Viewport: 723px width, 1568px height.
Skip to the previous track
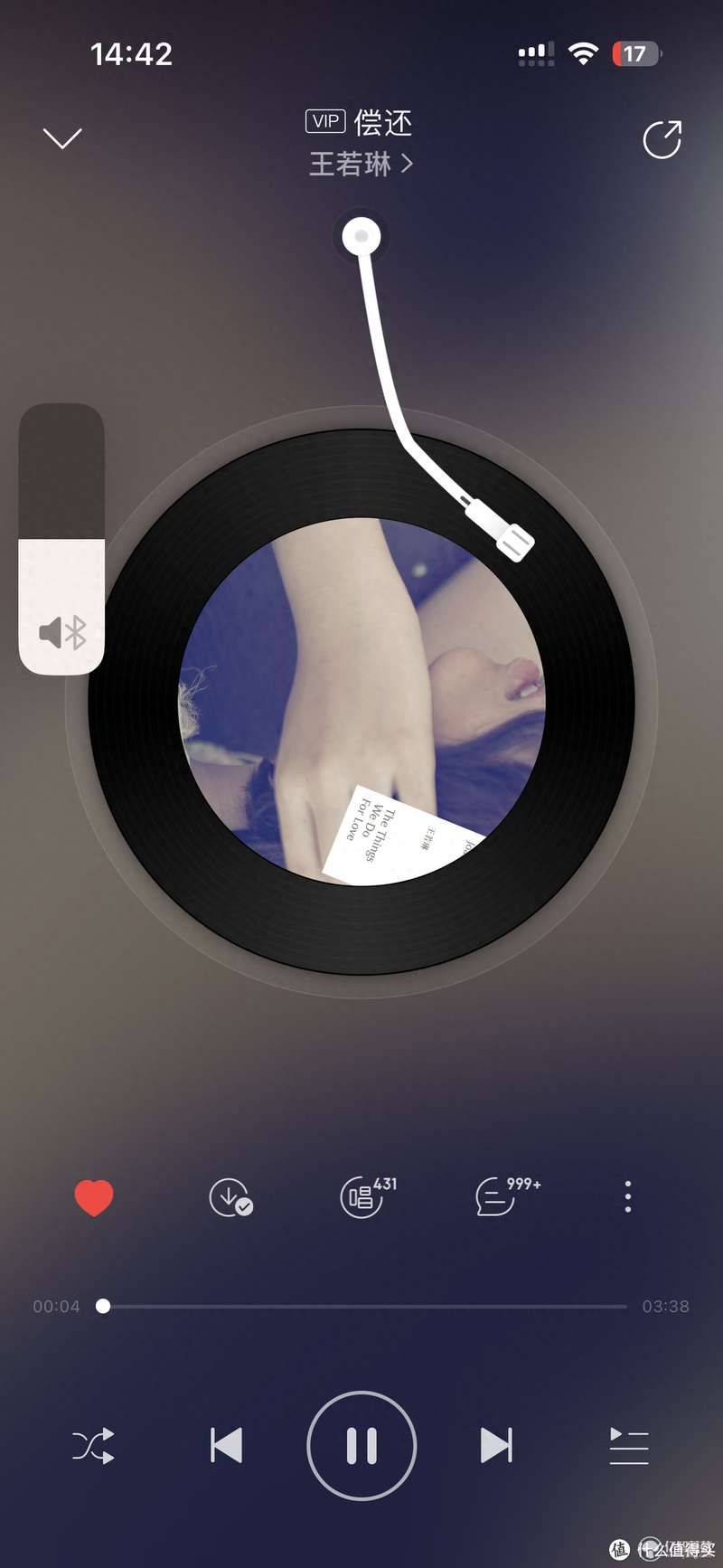pyautogui.click(x=226, y=1445)
